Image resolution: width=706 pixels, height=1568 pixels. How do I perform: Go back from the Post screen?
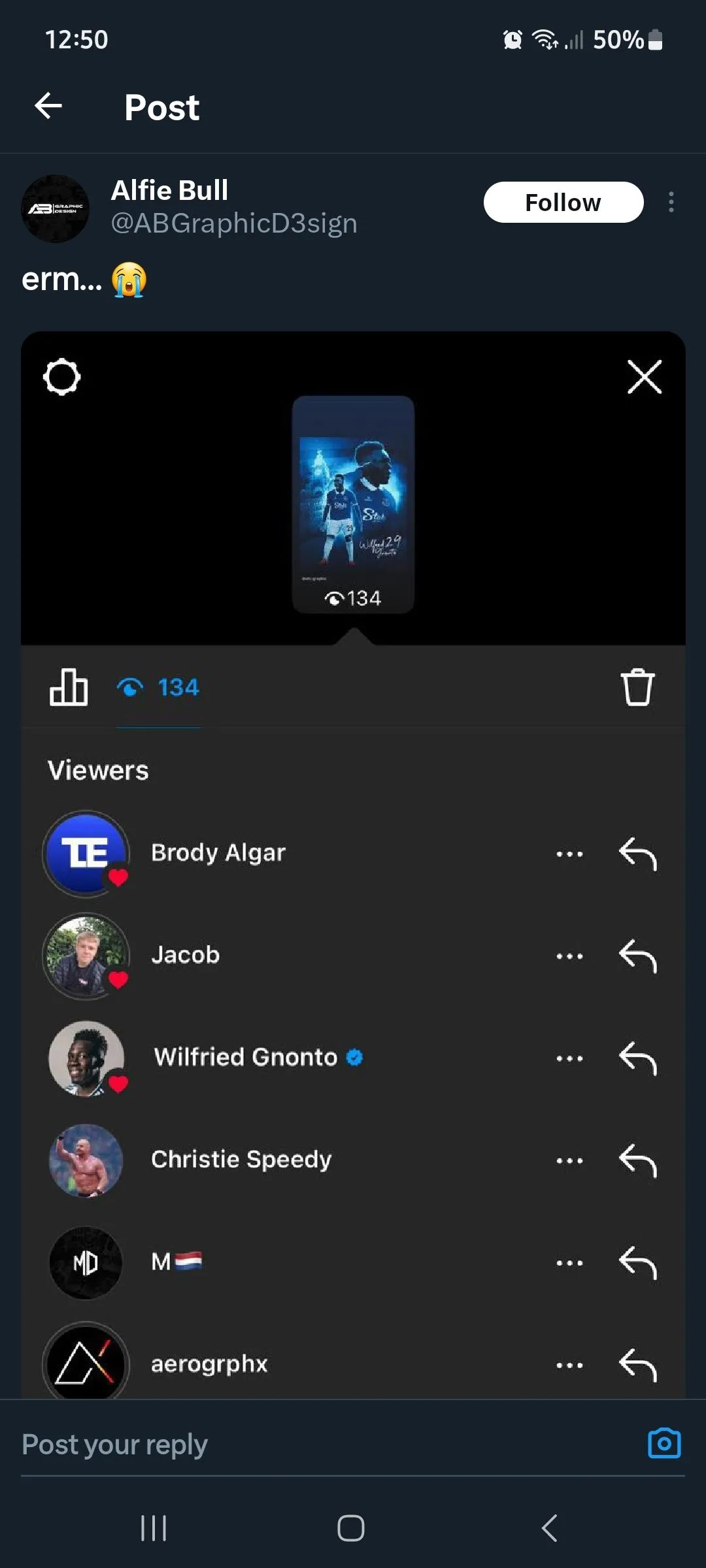48,106
